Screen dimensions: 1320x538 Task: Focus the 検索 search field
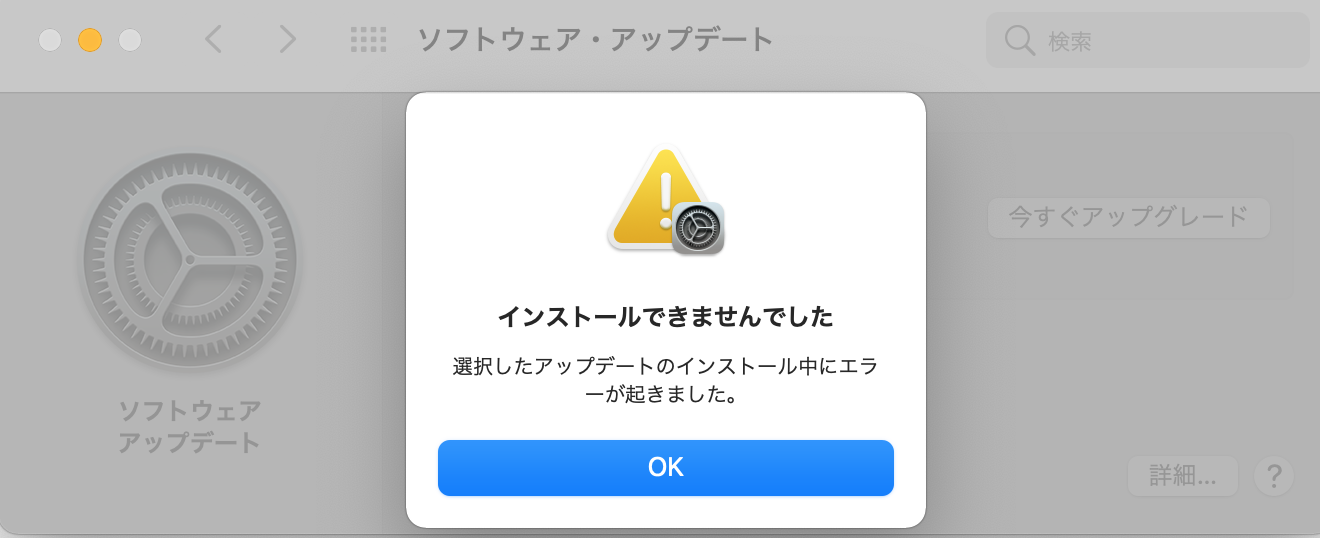[x=1160, y=41]
